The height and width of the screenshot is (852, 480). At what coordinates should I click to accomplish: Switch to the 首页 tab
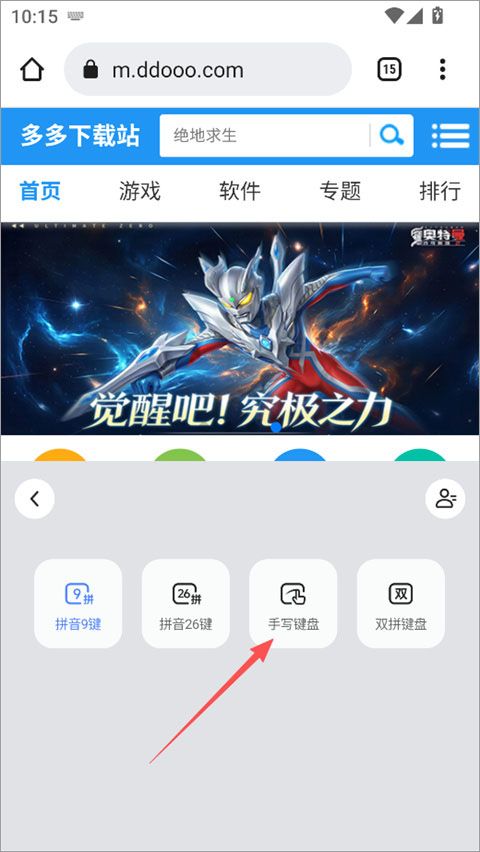pyautogui.click(x=40, y=191)
